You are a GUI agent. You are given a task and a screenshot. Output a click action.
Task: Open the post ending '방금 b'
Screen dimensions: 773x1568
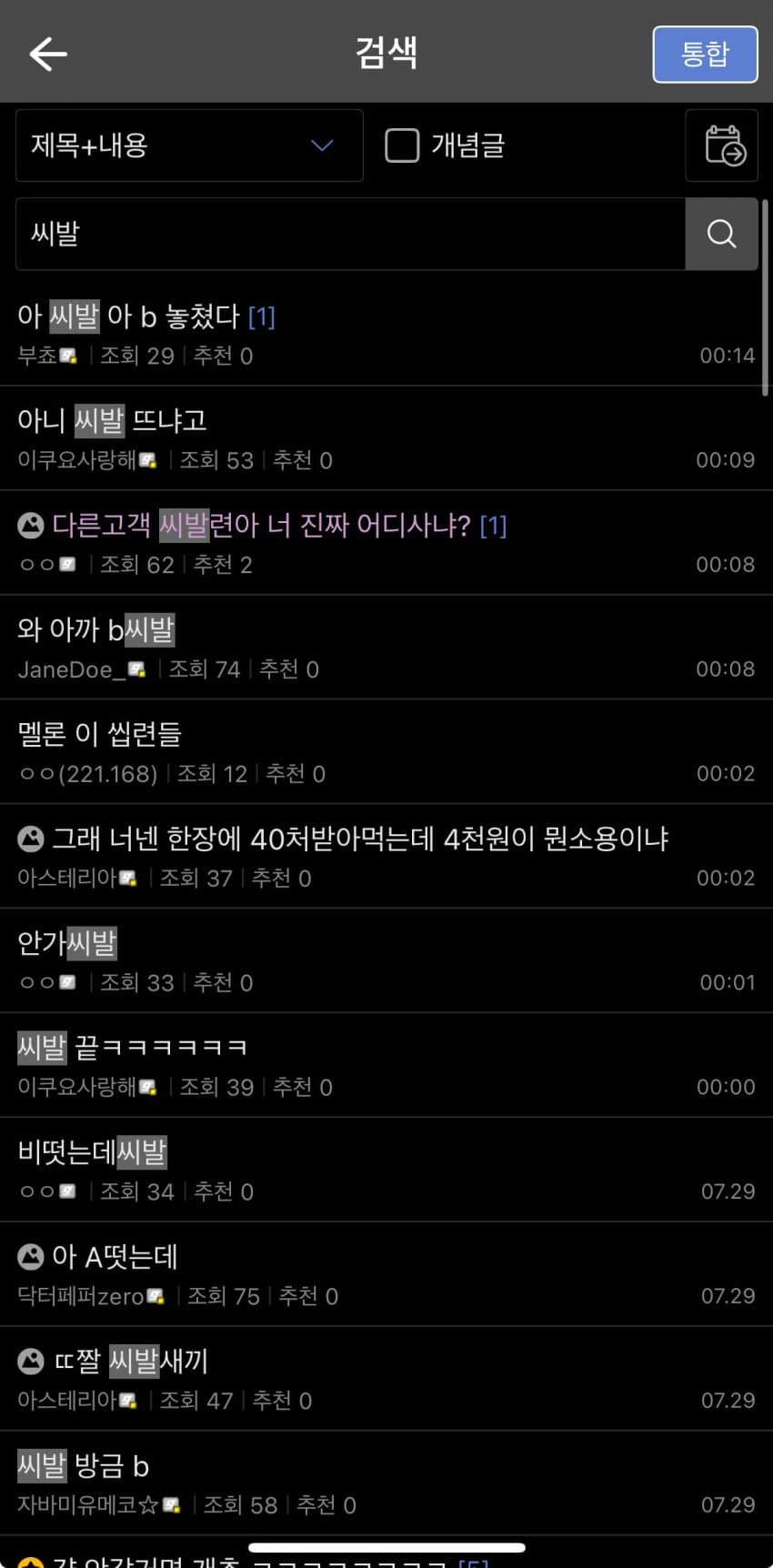tap(83, 1466)
